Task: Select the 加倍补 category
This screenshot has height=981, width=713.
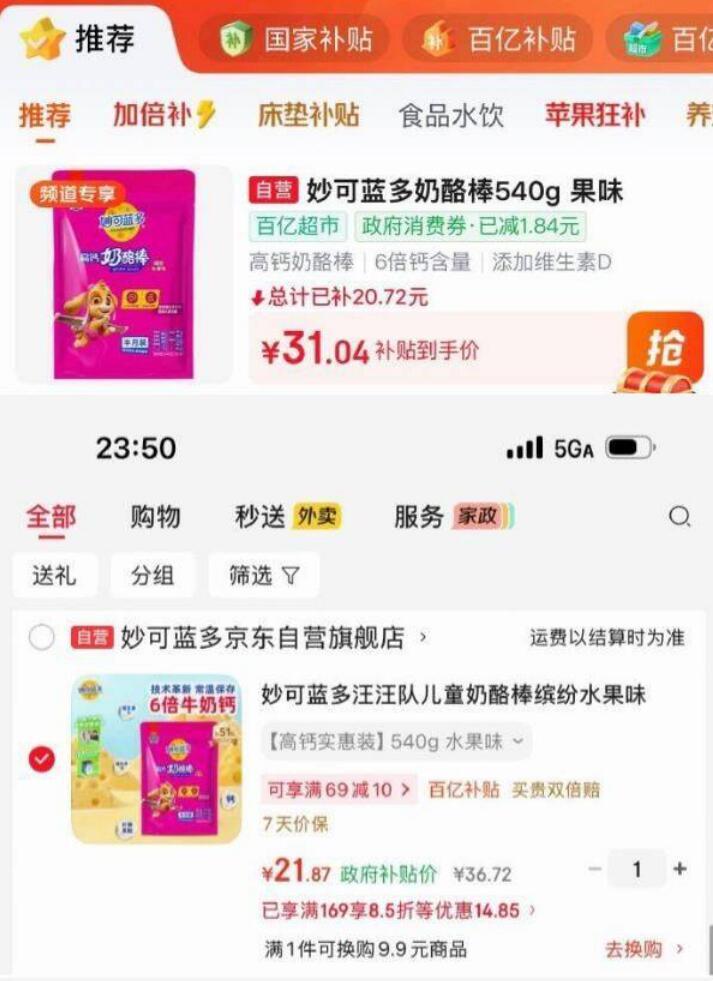Action: pyautogui.click(x=164, y=115)
